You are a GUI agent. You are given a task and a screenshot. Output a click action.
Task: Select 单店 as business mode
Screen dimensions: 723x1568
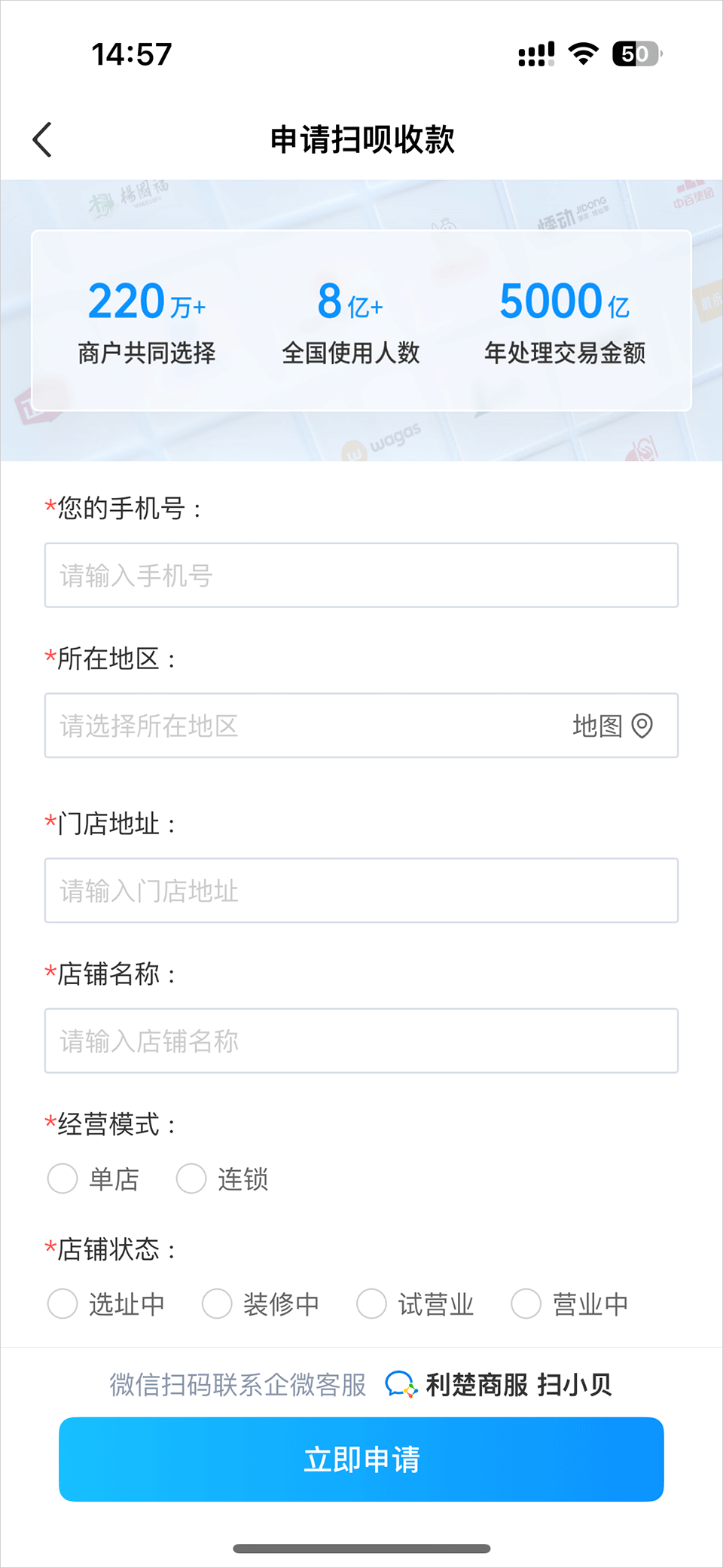coord(63,1178)
